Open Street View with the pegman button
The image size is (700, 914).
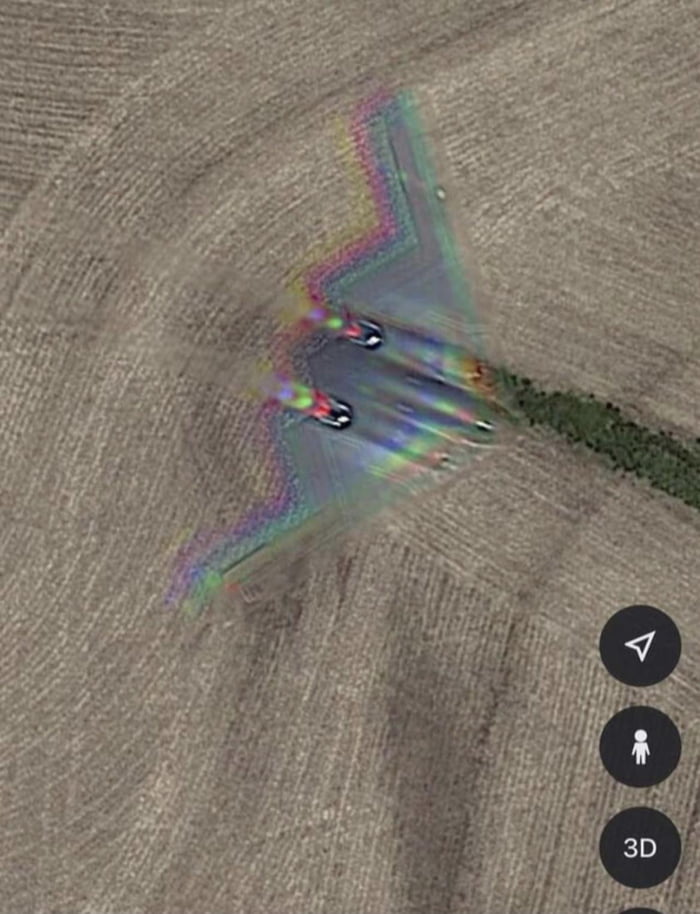(640, 747)
